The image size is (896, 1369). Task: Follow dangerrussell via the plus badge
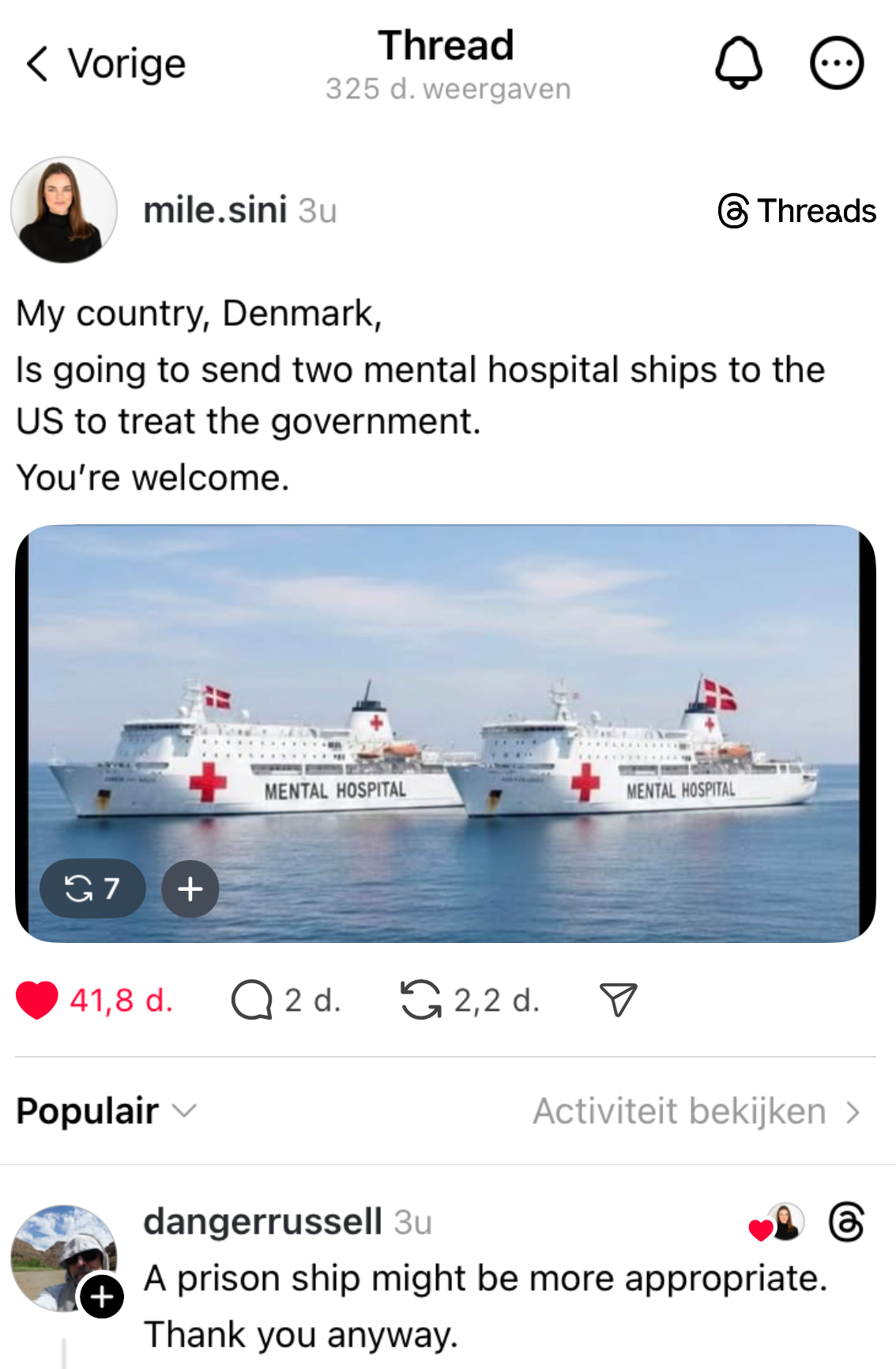[102, 1296]
